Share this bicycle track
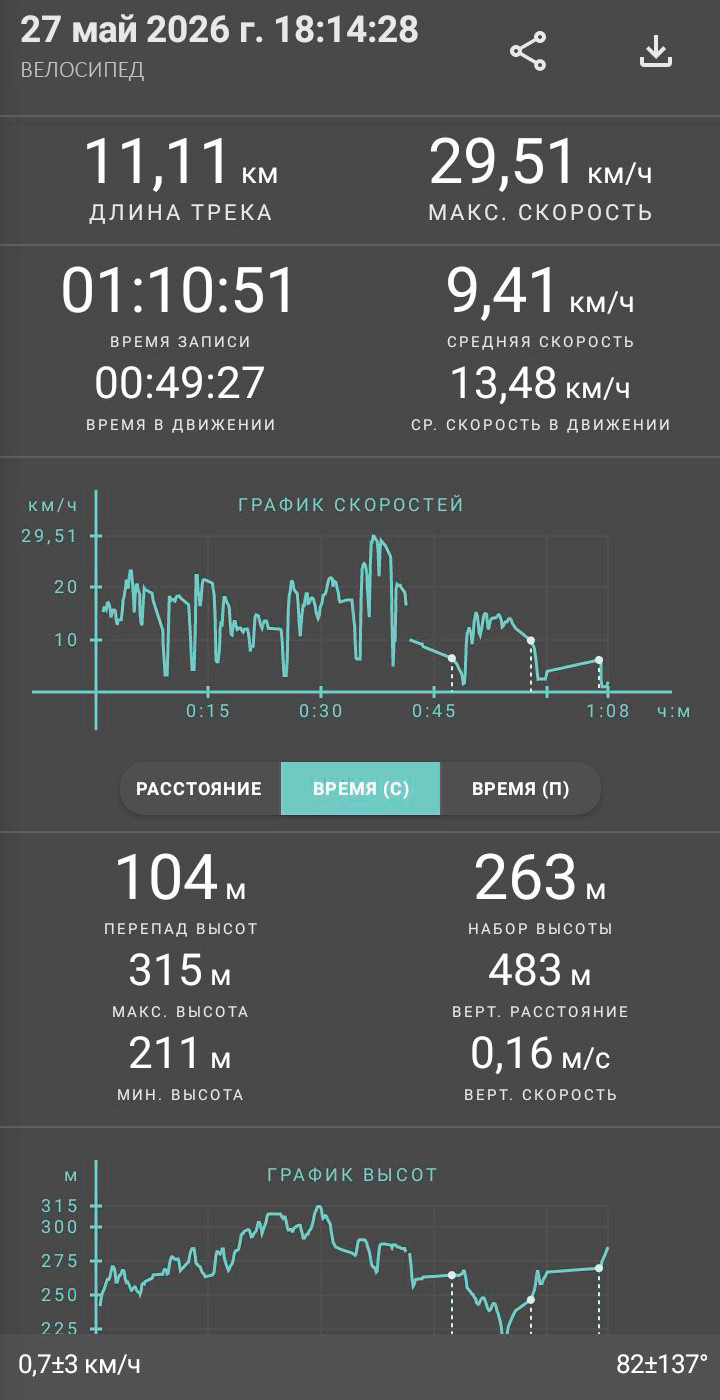Image resolution: width=720 pixels, height=1400 pixels. [528, 52]
